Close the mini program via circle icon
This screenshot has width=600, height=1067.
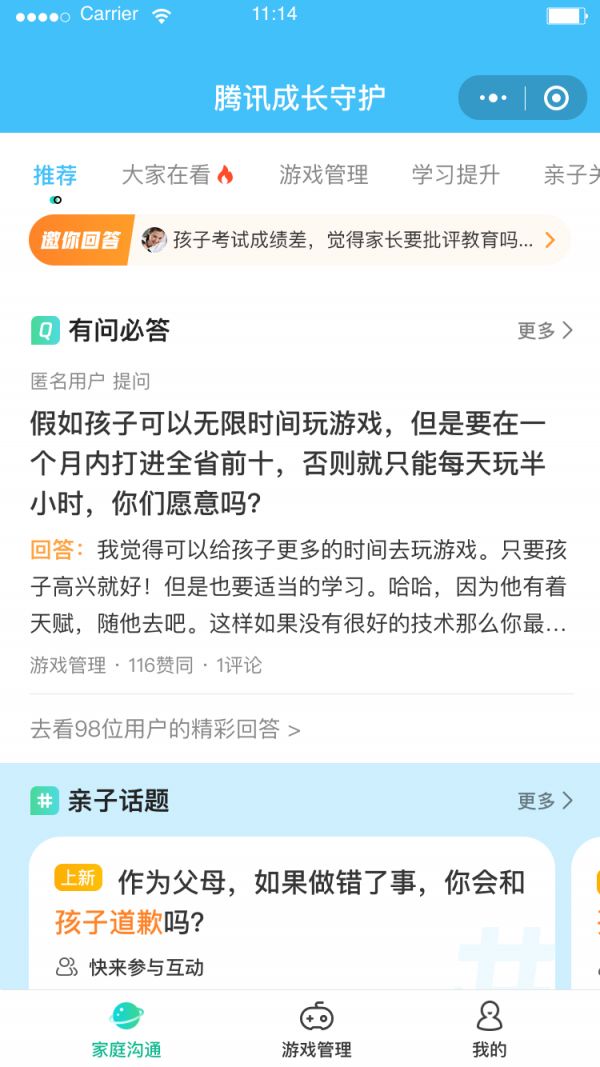[556, 98]
